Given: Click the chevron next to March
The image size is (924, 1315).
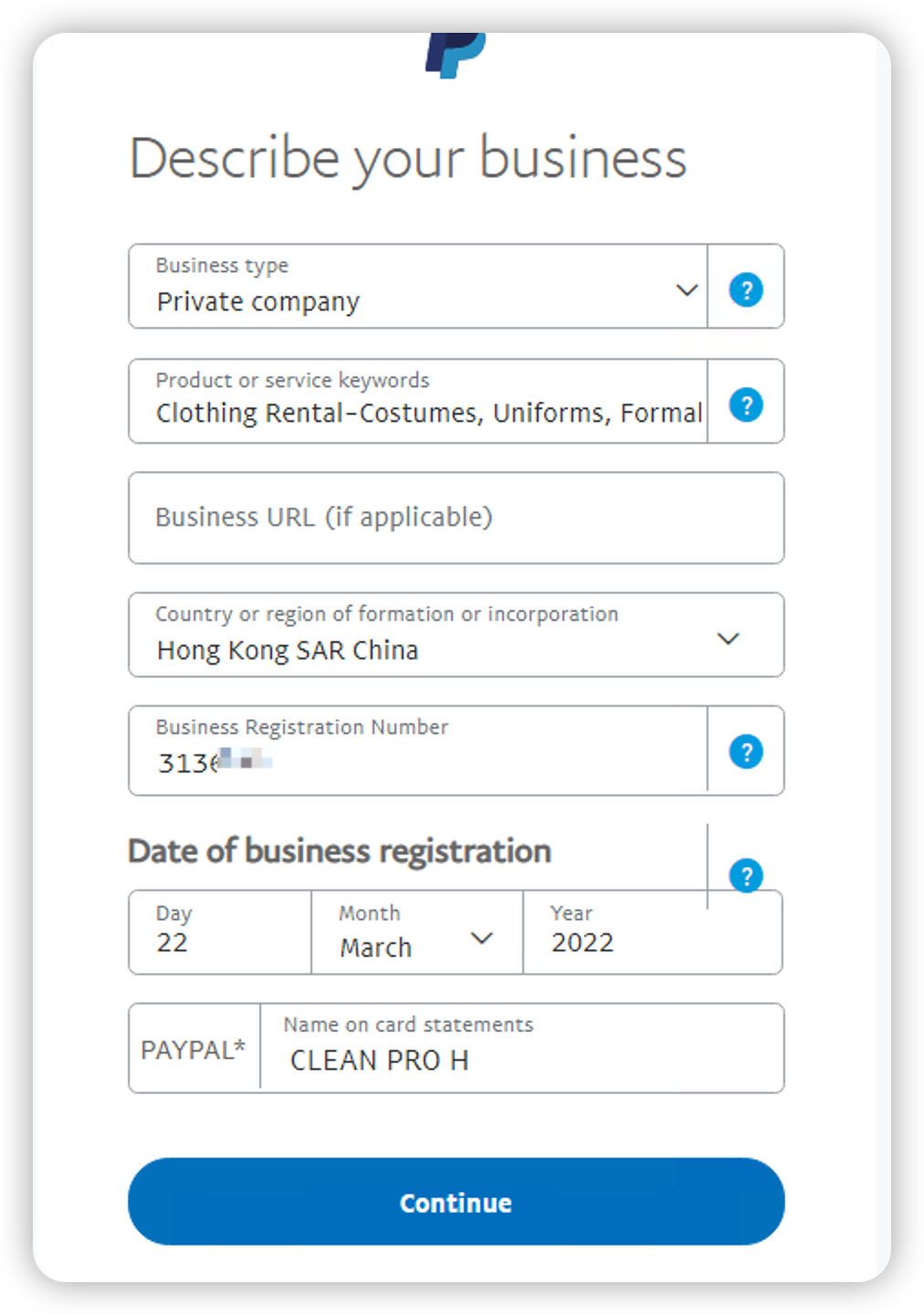Looking at the screenshot, I should 480,938.
